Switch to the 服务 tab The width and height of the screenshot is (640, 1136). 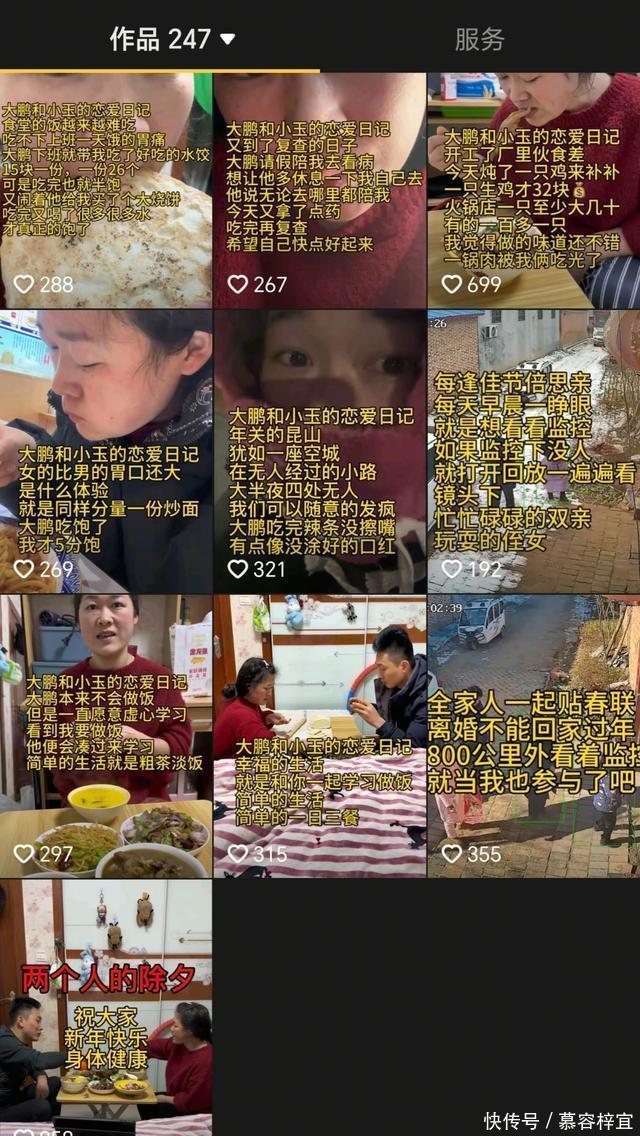479,39
